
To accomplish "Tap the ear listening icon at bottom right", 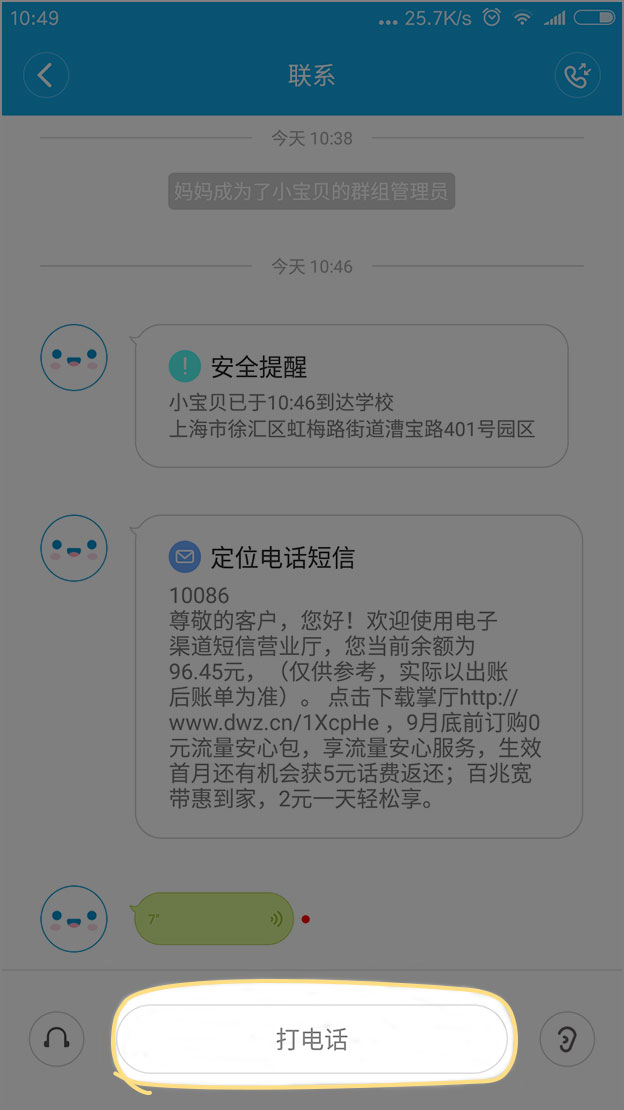I will pyautogui.click(x=567, y=1039).
